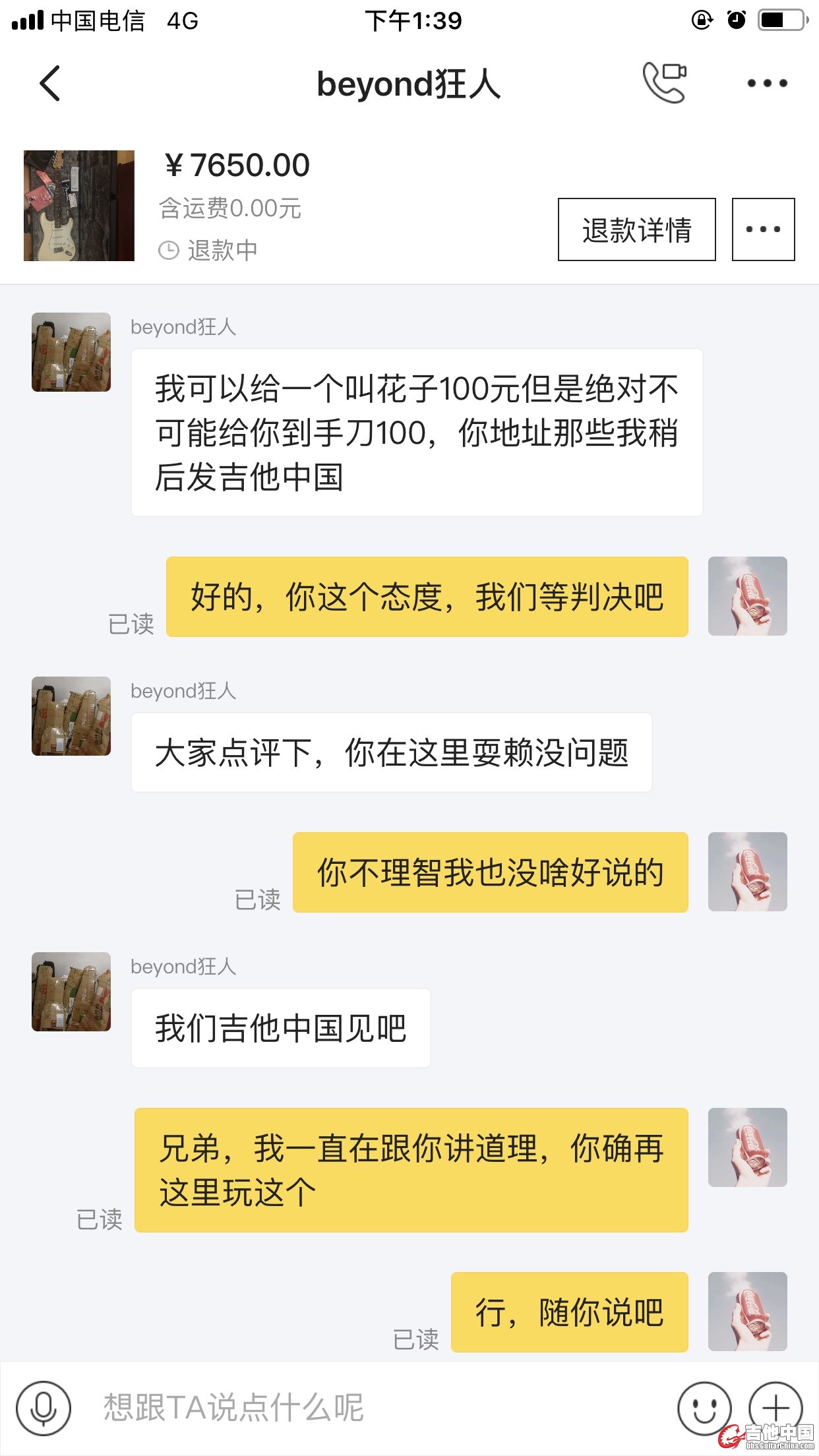Tap the voice input microphone
Screen dimensions: 819x1456
[x=44, y=1408]
